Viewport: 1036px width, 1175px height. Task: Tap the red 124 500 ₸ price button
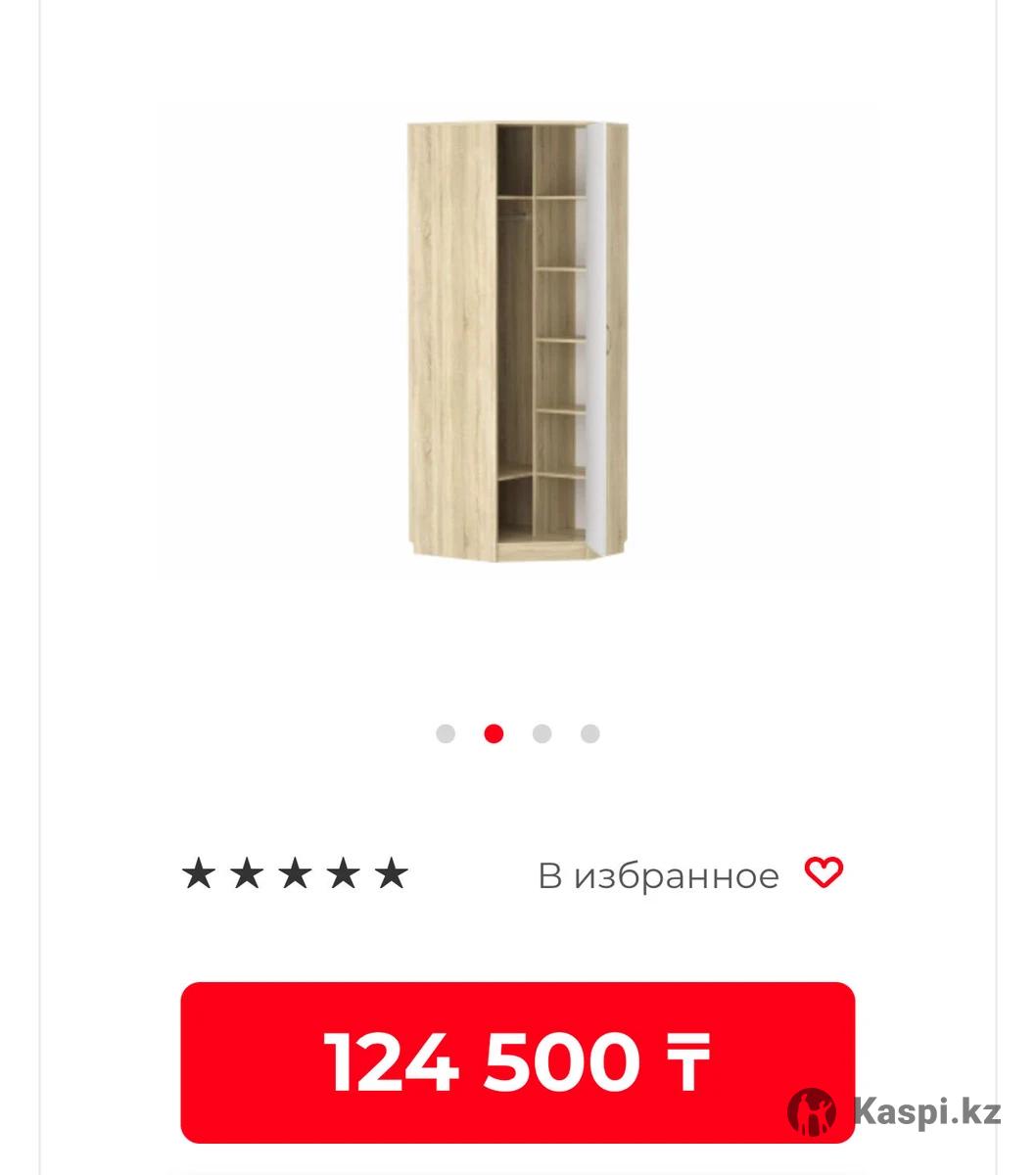[x=517, y=1062]
